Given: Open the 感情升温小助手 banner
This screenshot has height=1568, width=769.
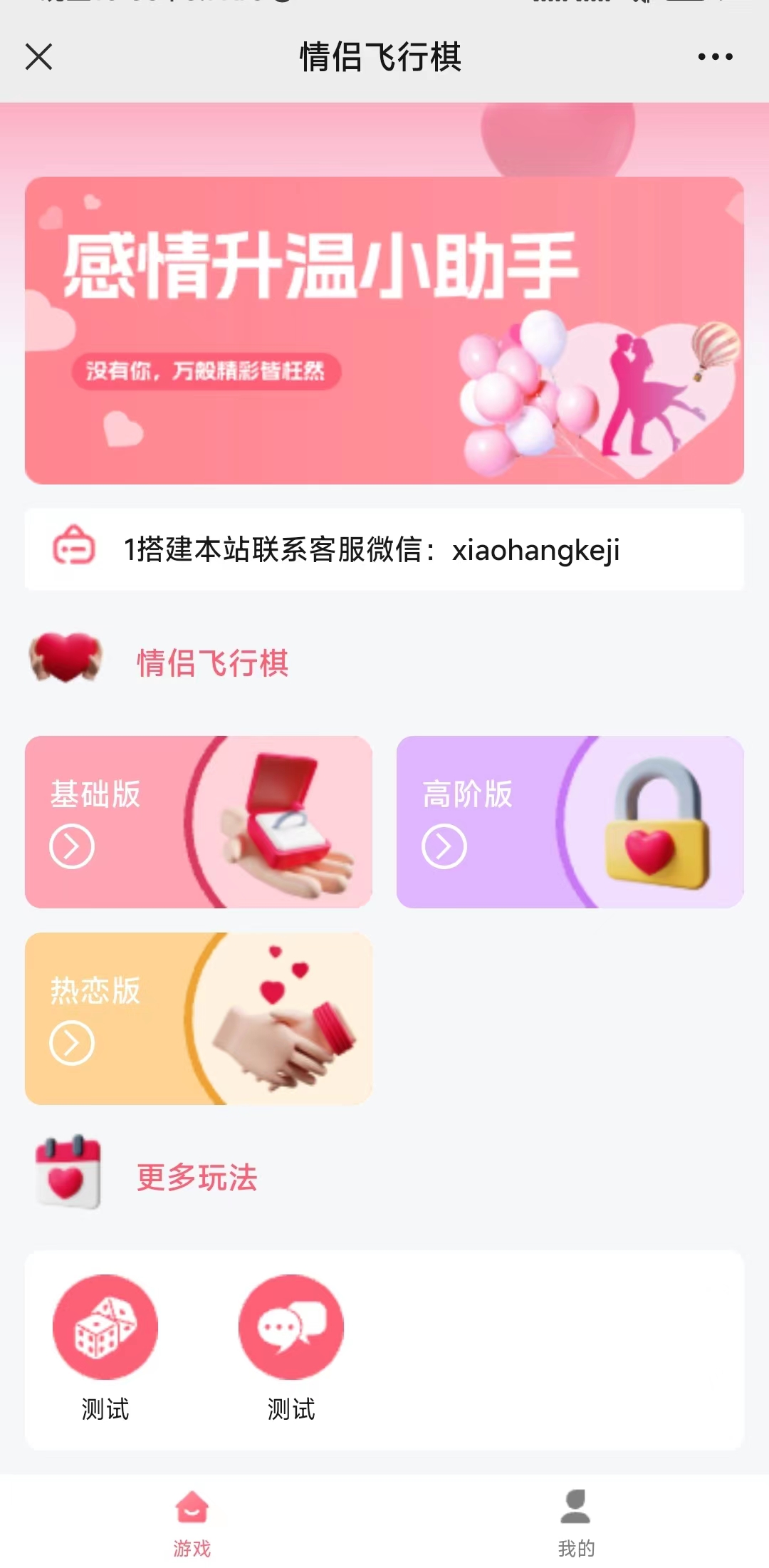Looking at the screenshot, I should [x=384, y=331].
